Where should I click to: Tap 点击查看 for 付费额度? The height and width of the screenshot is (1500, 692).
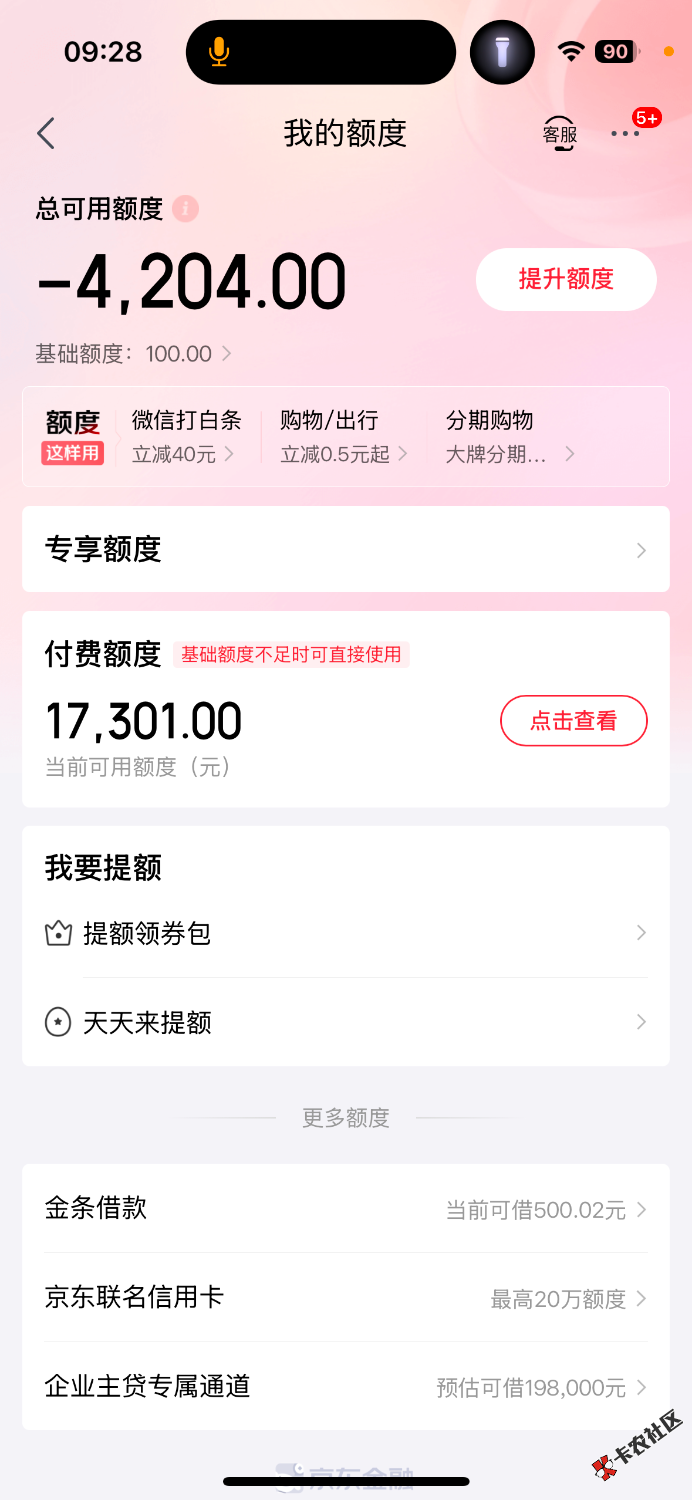[x=573, y=720]
